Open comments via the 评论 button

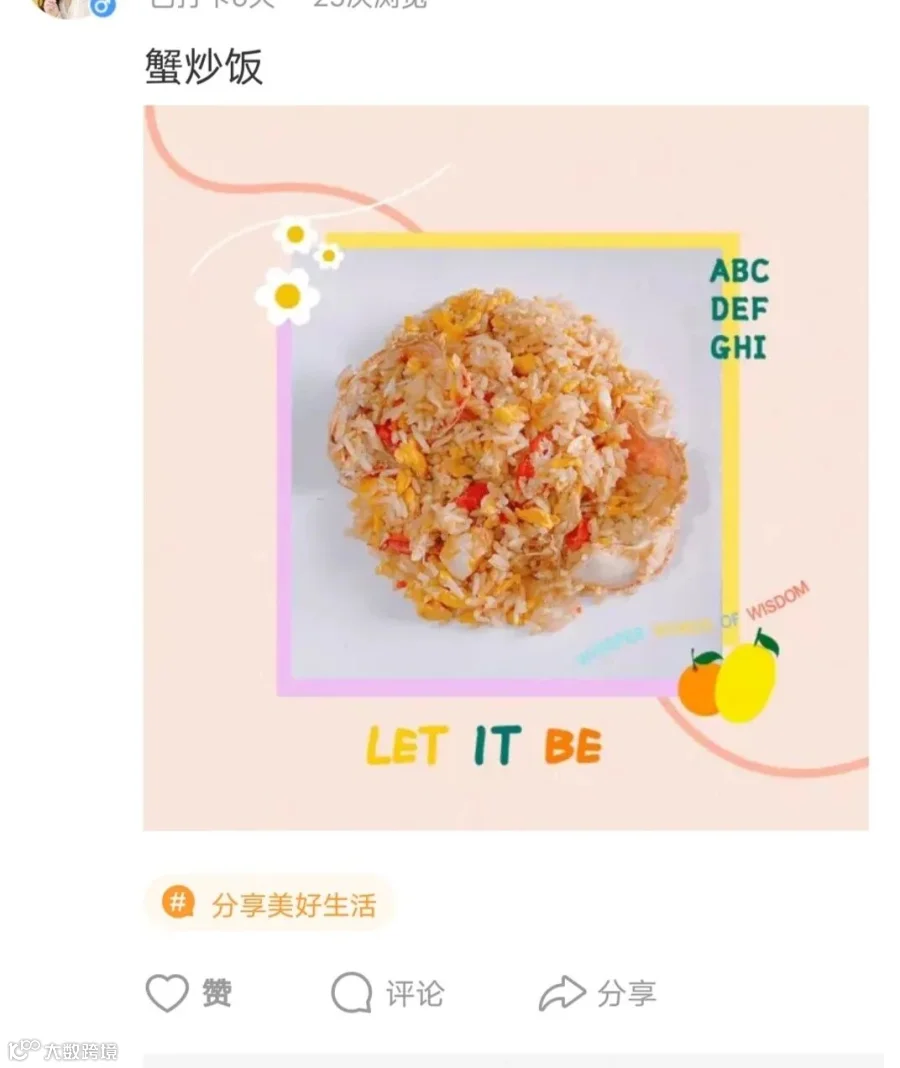pos(388,992)
